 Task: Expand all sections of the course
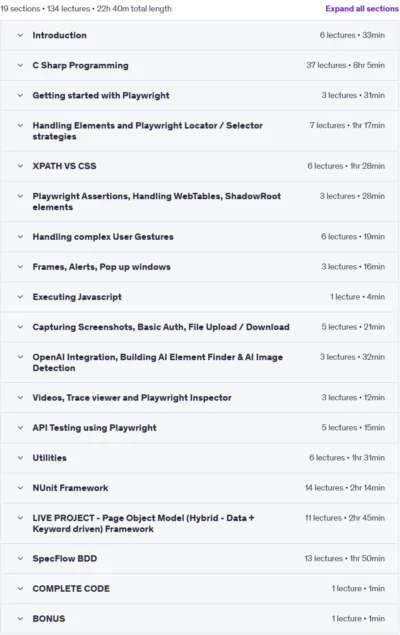point(362,9)
